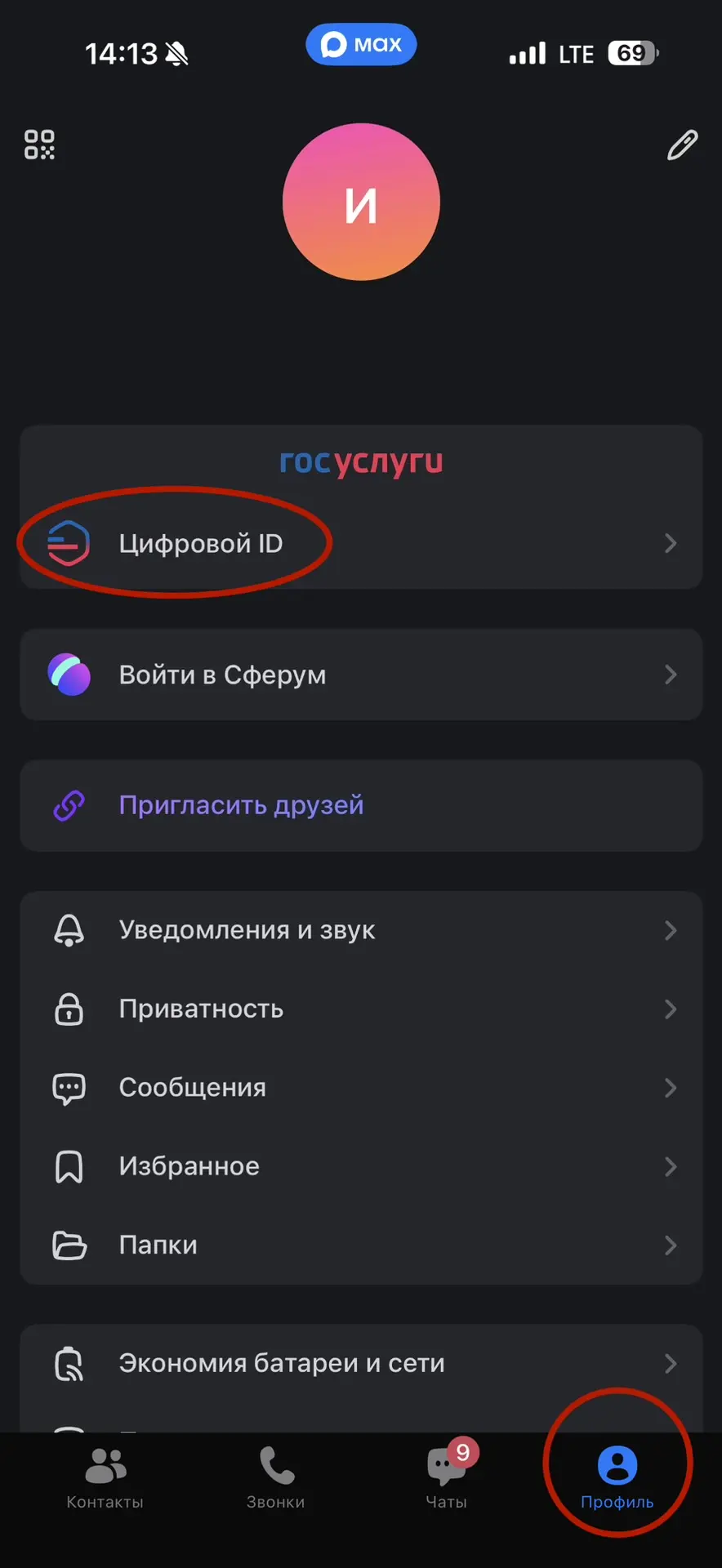The width and height of the screenshot is (722, 1568).
Task: Switch to the Контакты tab
Action: (105, 1478)
